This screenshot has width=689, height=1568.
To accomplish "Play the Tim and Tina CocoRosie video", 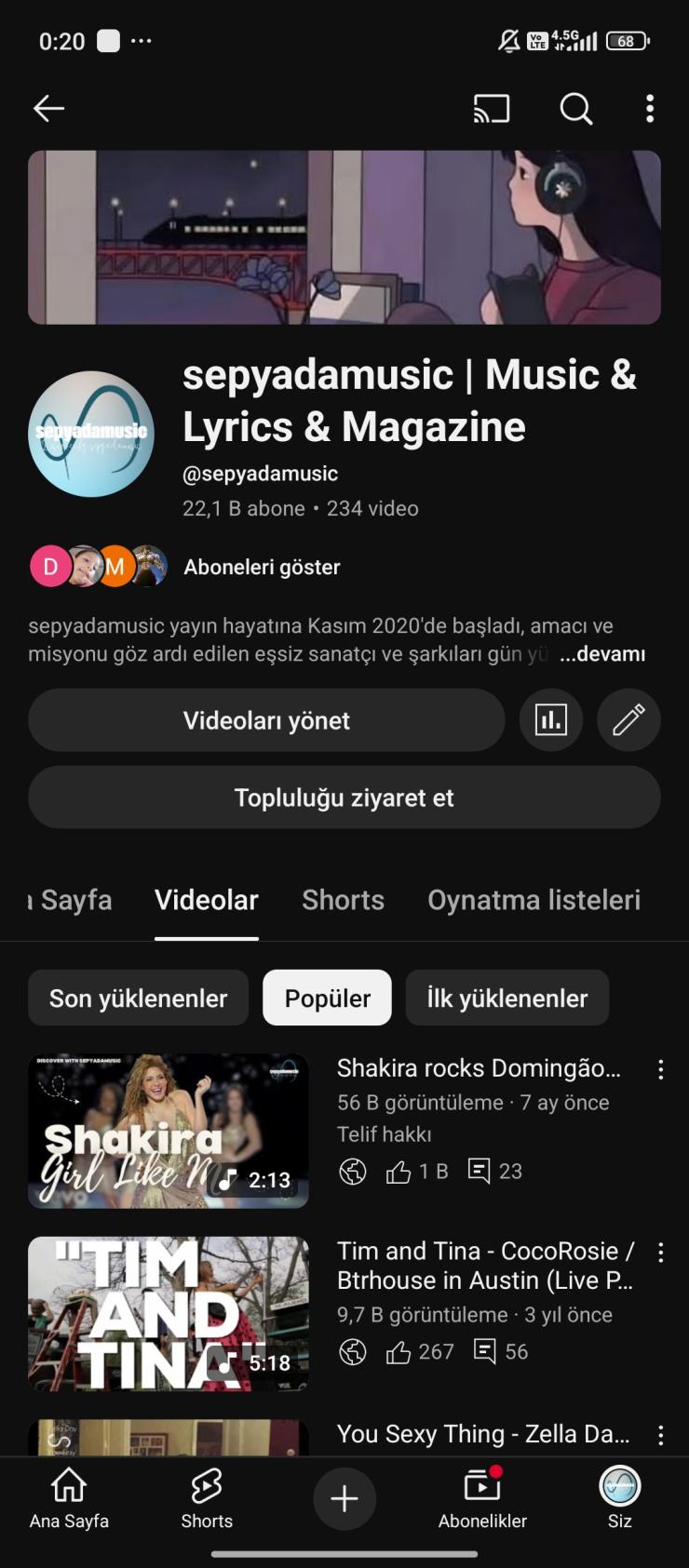I will click(x=169, y=1313).
